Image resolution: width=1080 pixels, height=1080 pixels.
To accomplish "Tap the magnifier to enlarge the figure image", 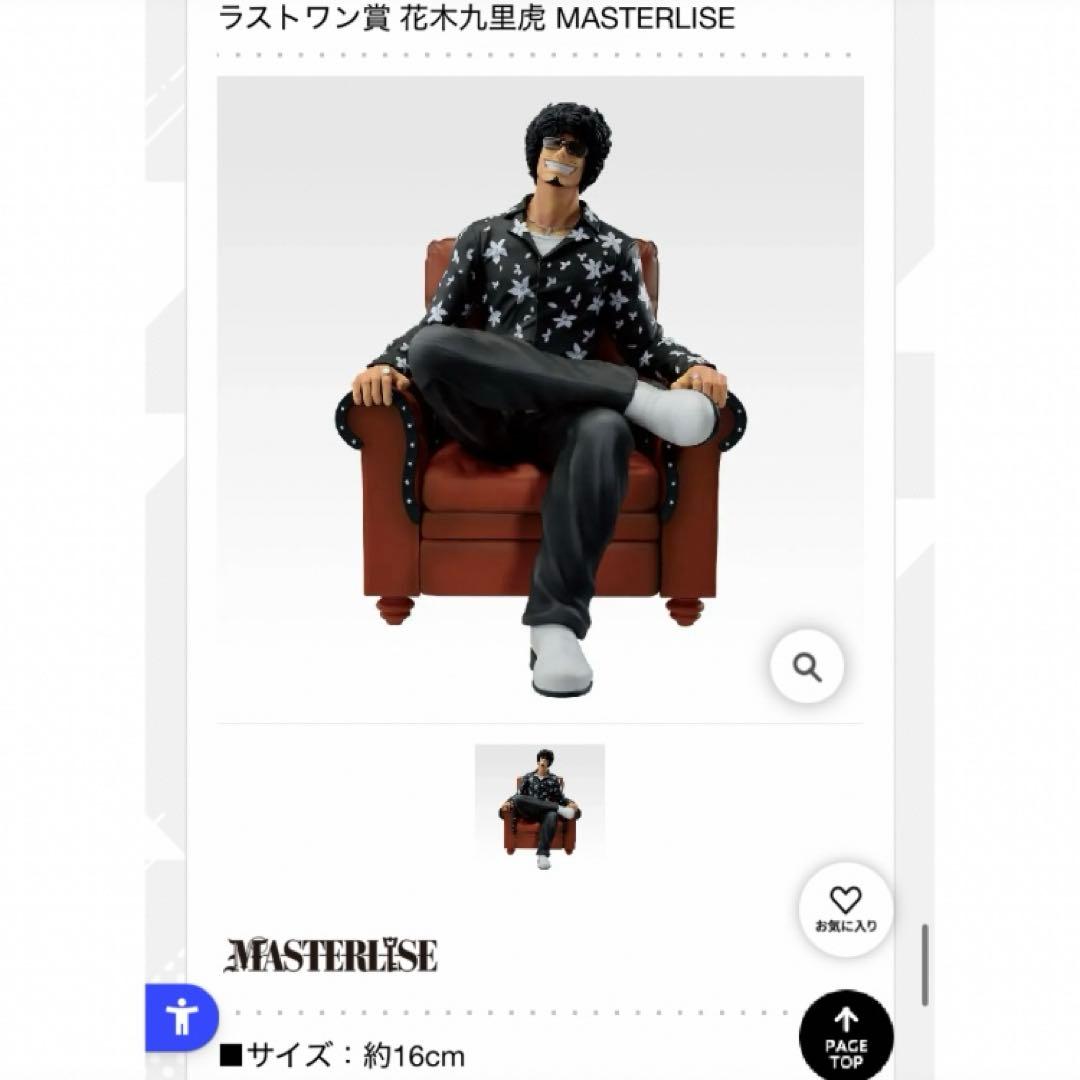I will pos(807,666).
